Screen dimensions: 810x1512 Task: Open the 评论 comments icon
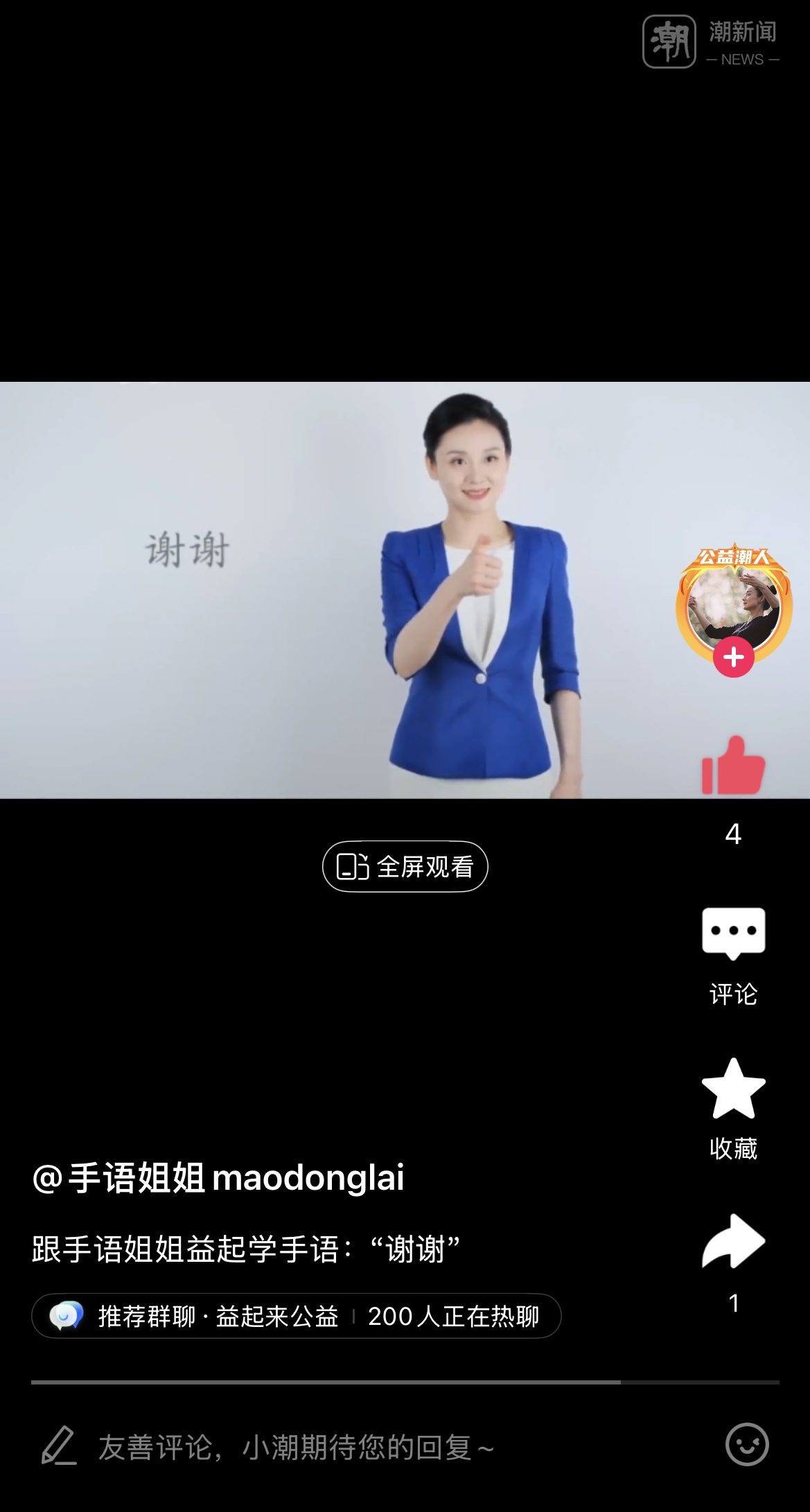pos(733,932)
